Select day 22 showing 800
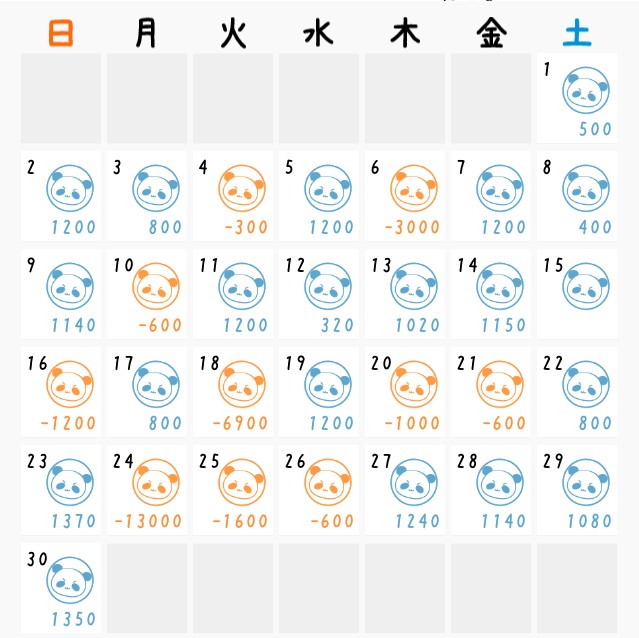Viewport: 639px width, 638px height. [x=577, y=392]
